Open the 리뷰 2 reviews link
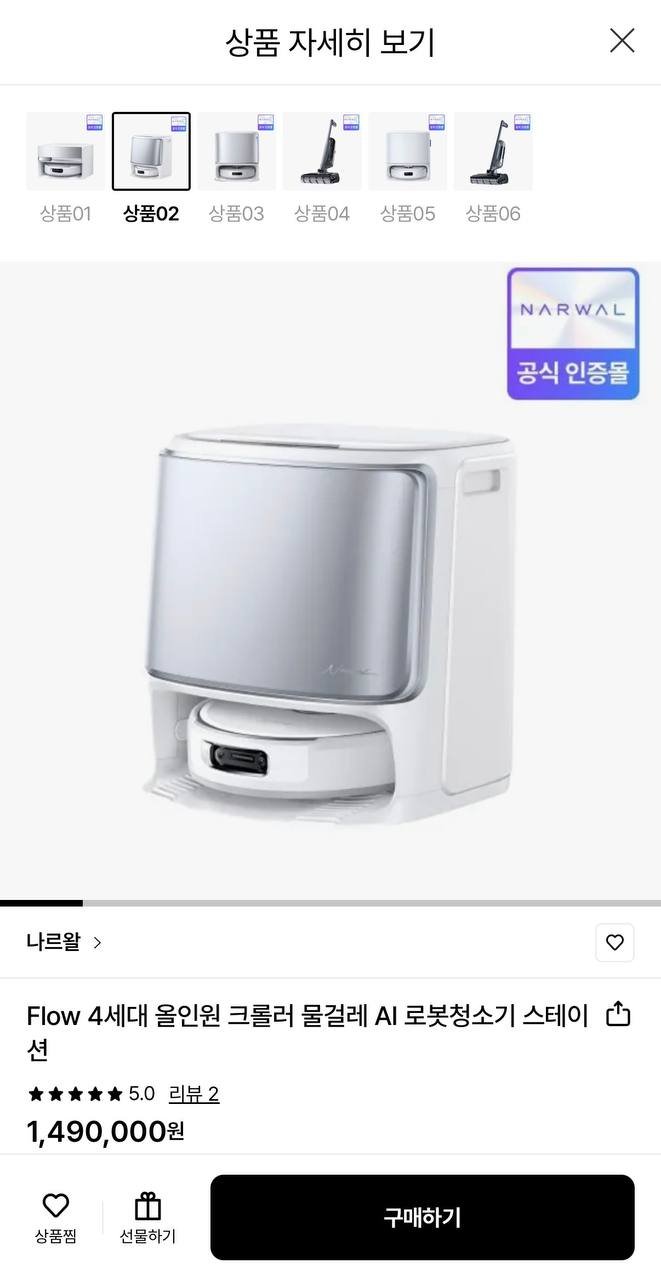The width and height of the screenshot is (661, 1280). point(194,1093)
